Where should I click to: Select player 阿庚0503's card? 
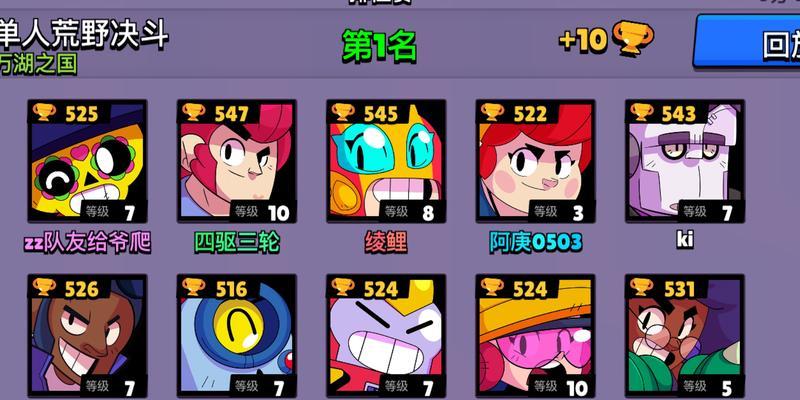coord(535,163)
